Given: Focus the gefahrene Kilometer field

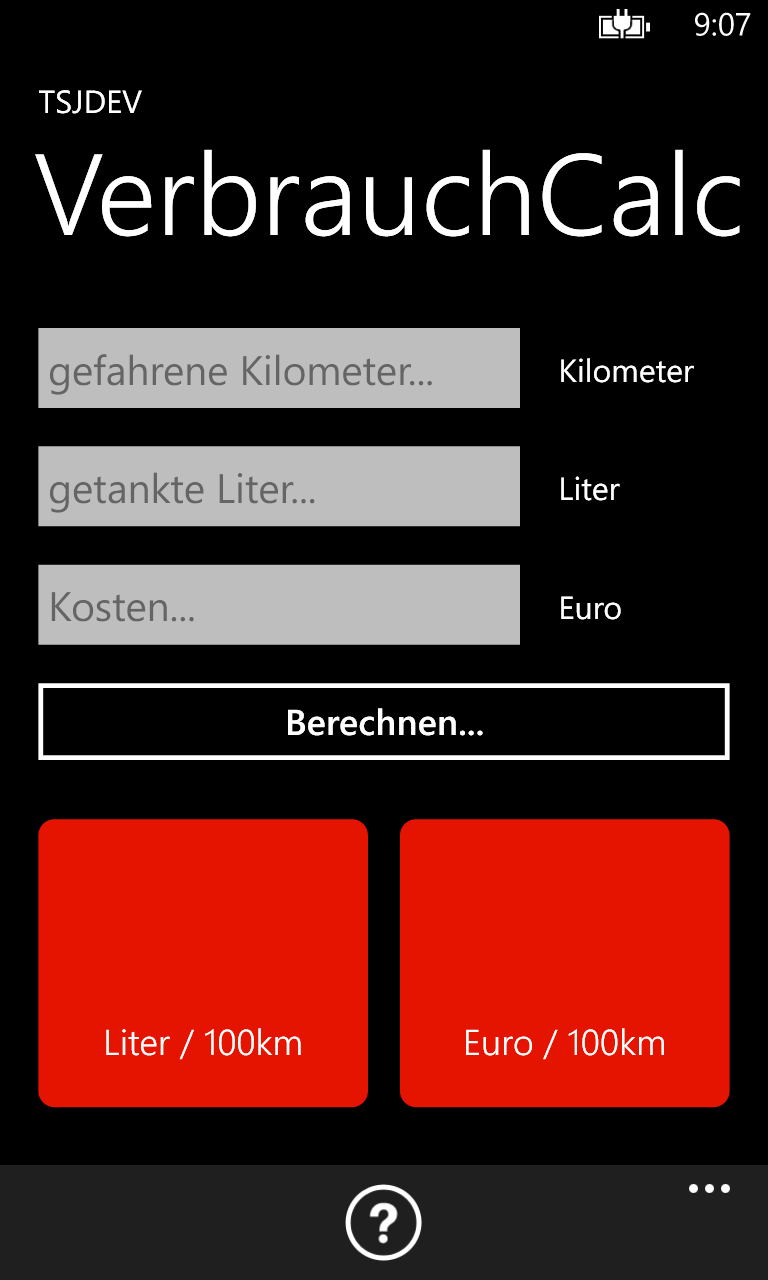Looking at the screenshot, I should [x=279, y=368].
